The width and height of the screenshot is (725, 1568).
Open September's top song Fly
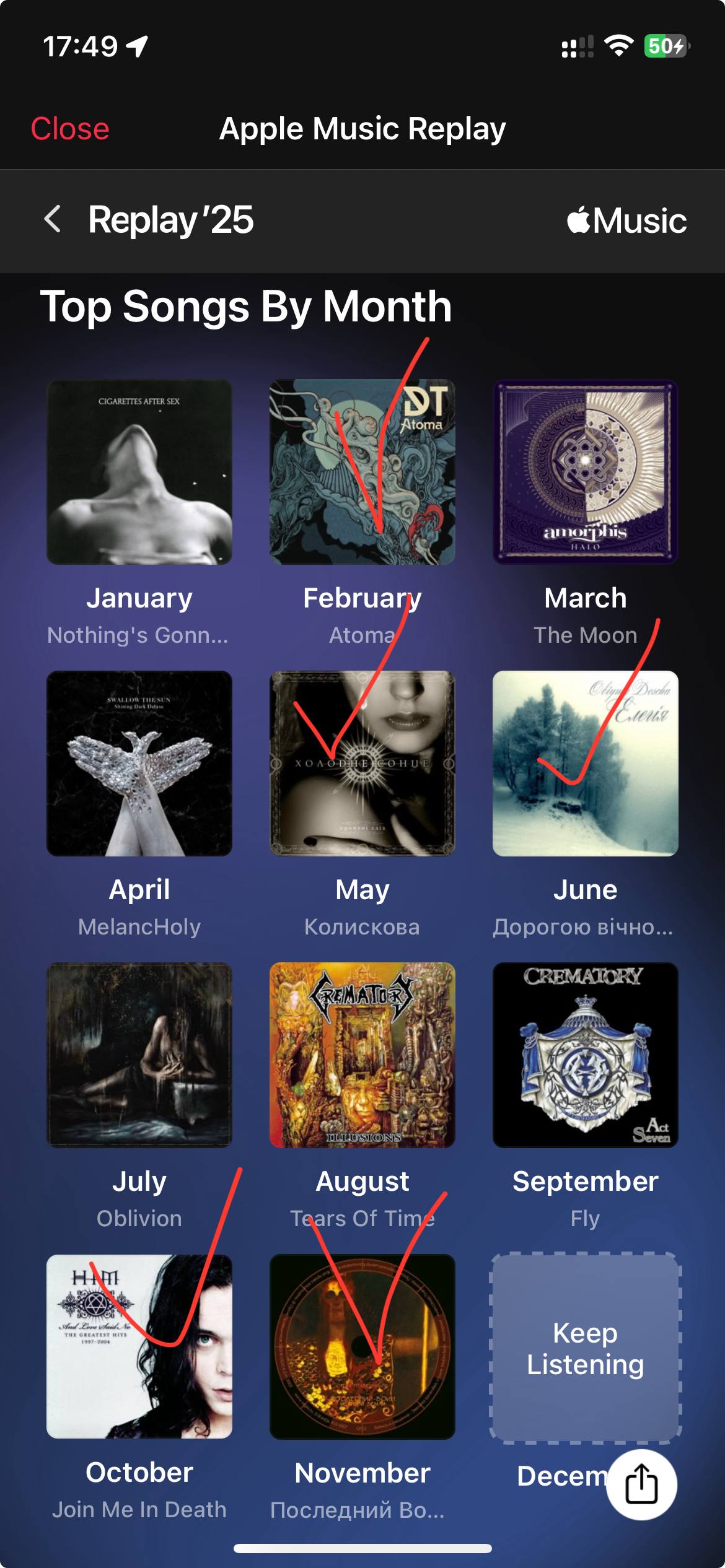[x=585, y=1055]
